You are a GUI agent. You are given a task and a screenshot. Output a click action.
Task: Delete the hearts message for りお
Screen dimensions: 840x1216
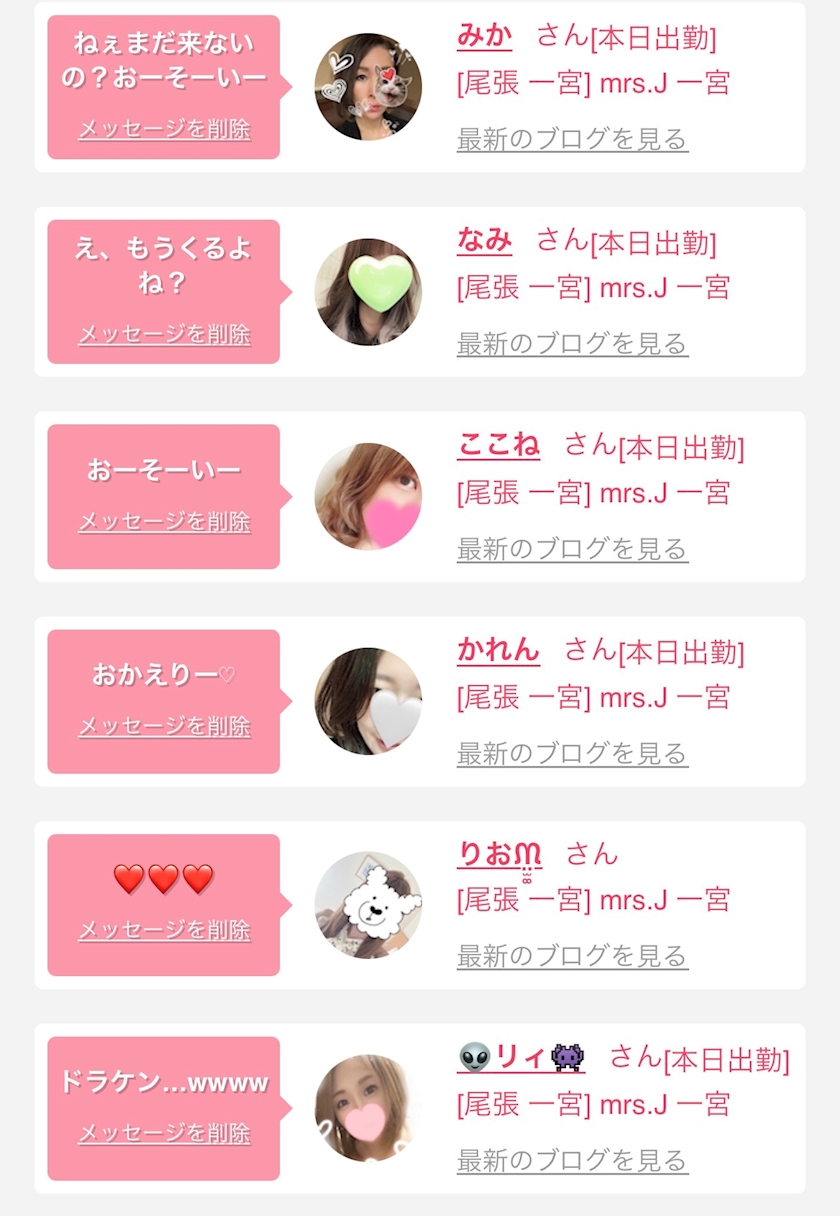(164, 930)
